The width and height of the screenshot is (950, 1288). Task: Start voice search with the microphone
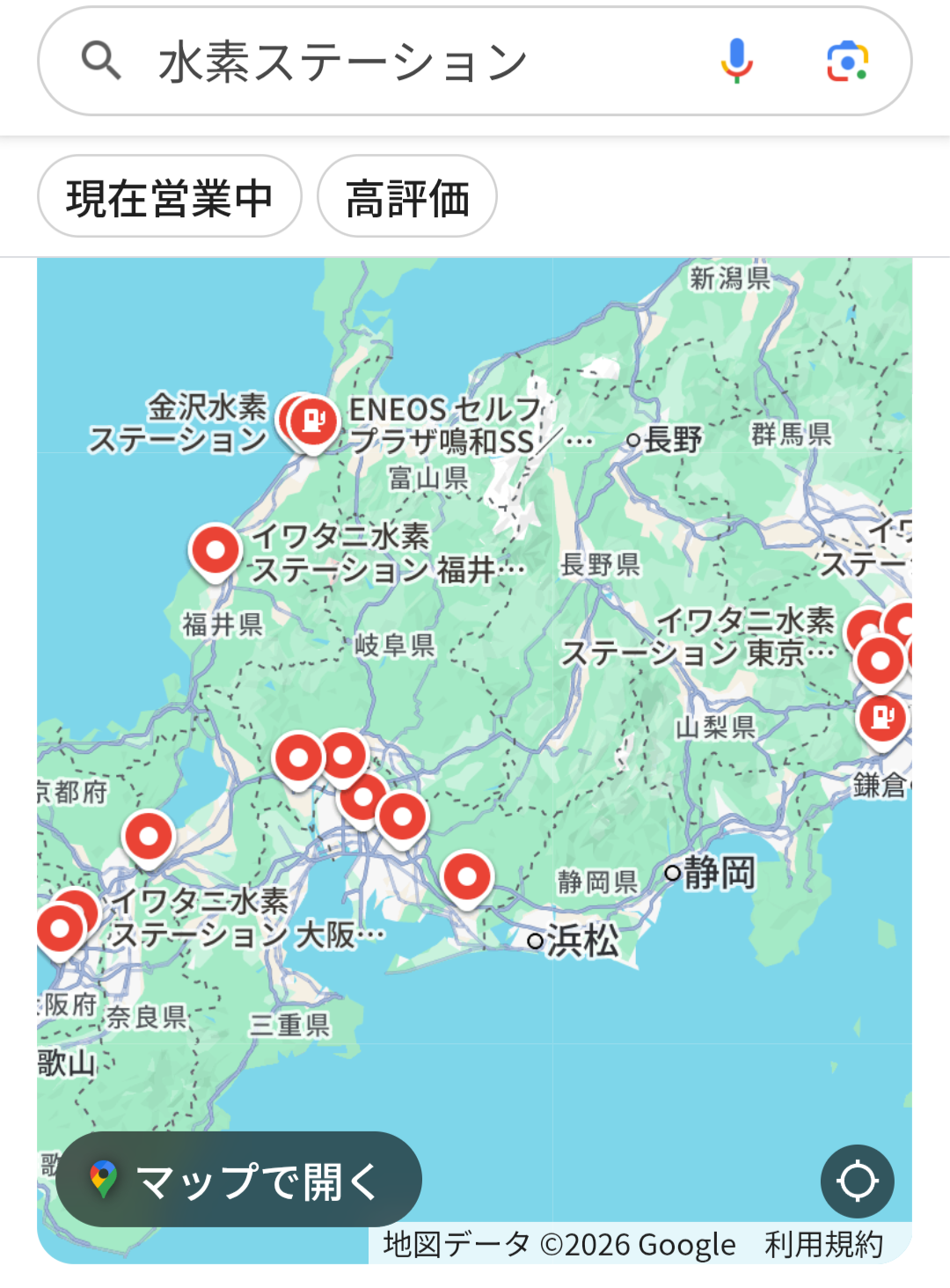pos(736,61)
